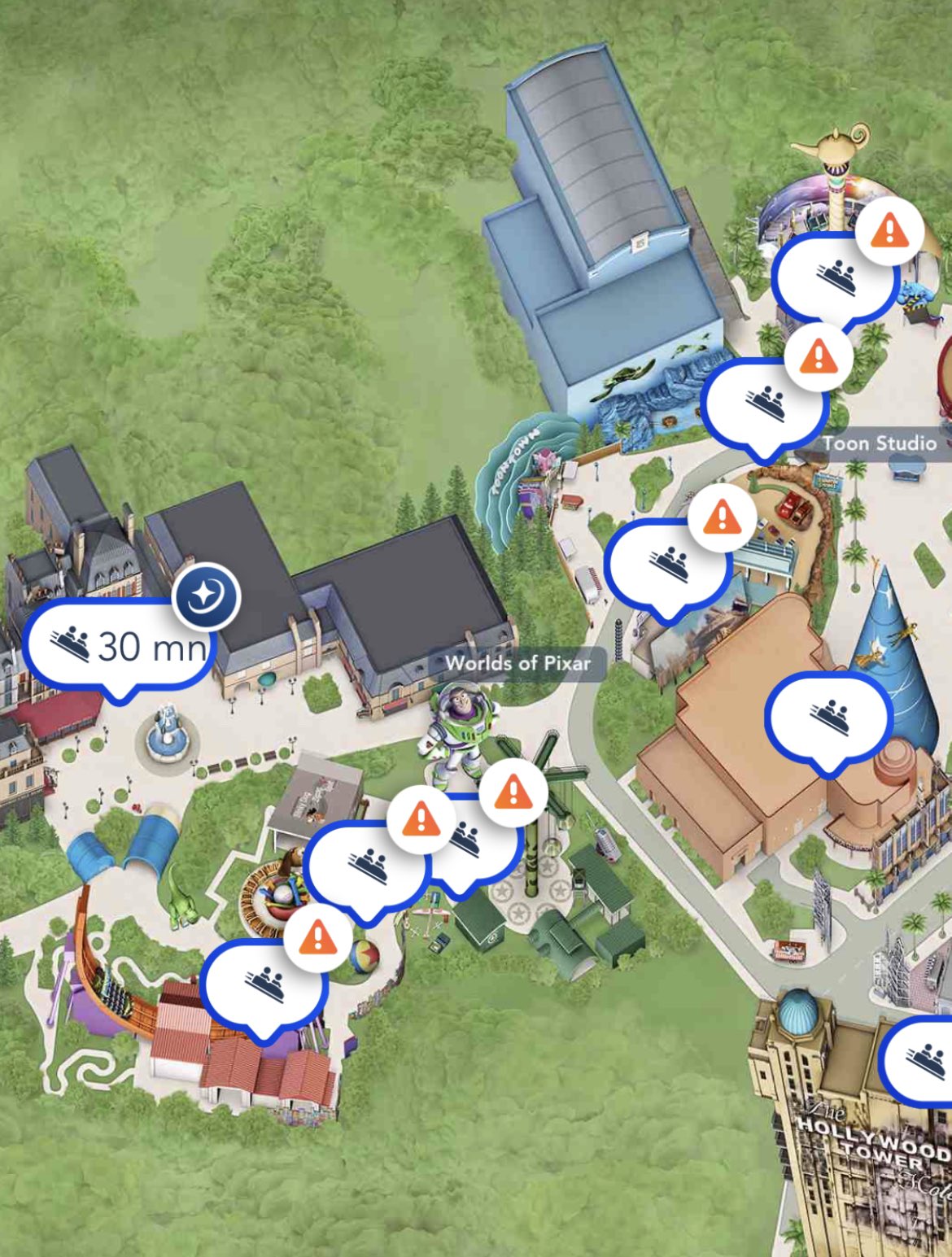Open the closed ride marker below Aladdin's lamp
The width and height of the screenshot is (952, 1257).
pos(835,277)
